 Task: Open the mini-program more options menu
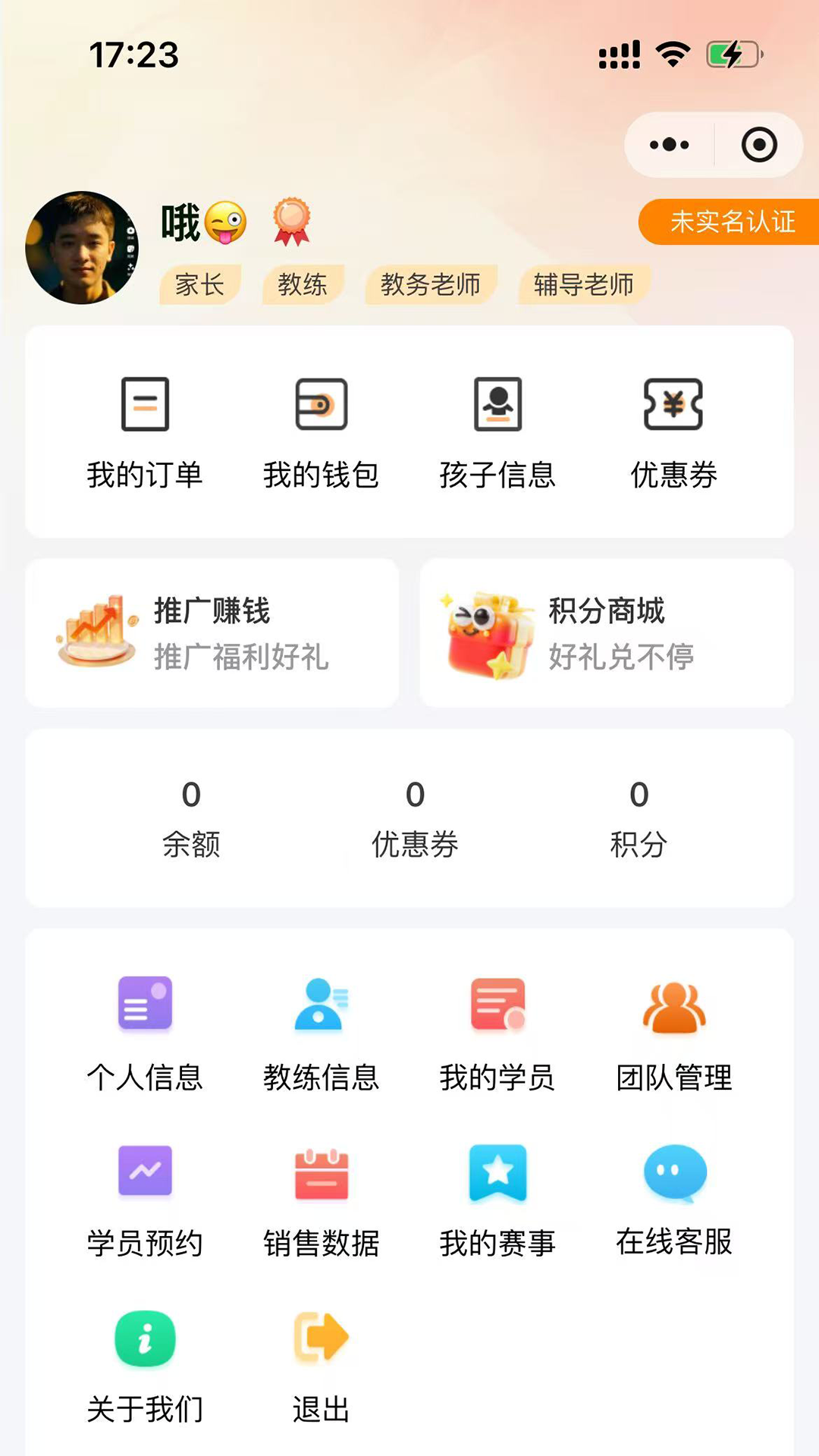[668, 144]
